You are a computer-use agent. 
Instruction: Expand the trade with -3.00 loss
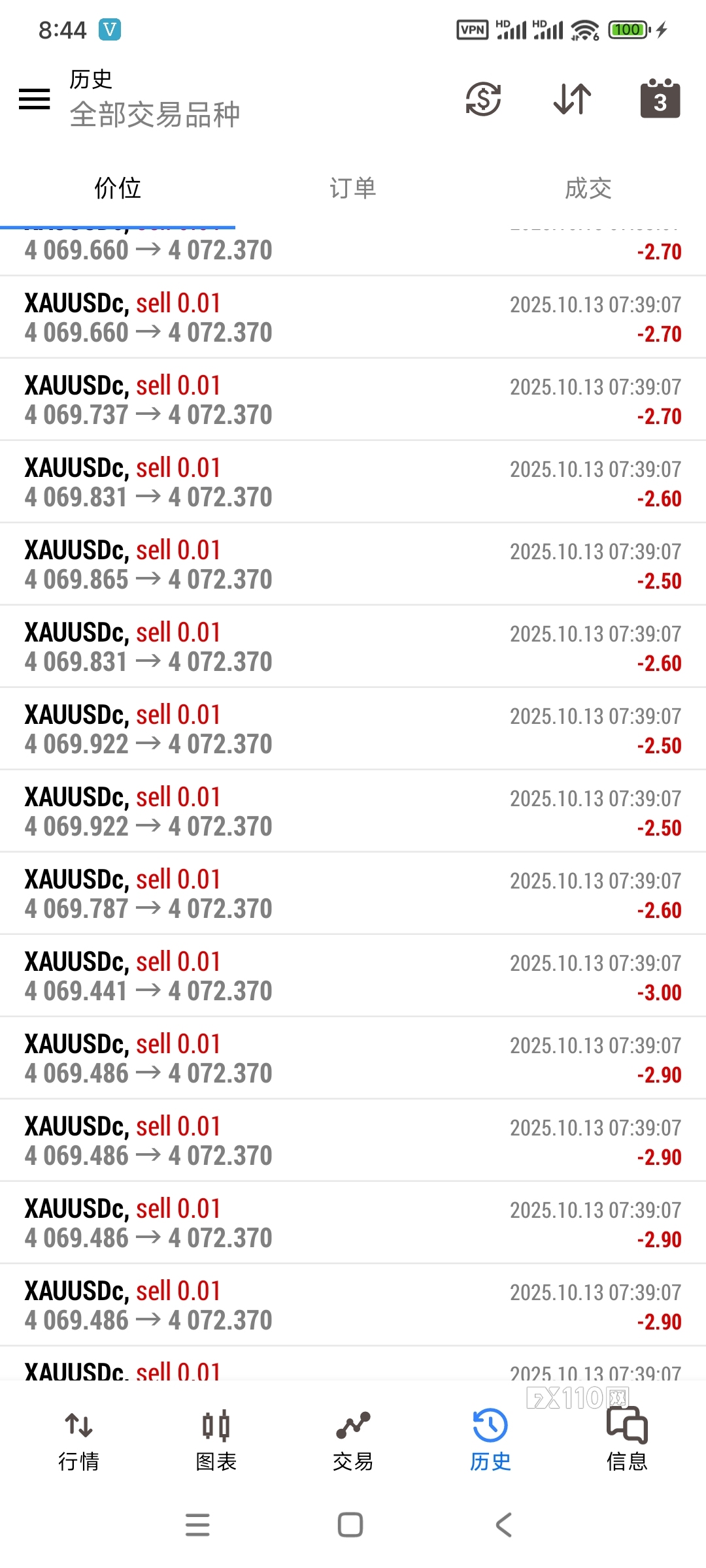(x=353, y=976)
